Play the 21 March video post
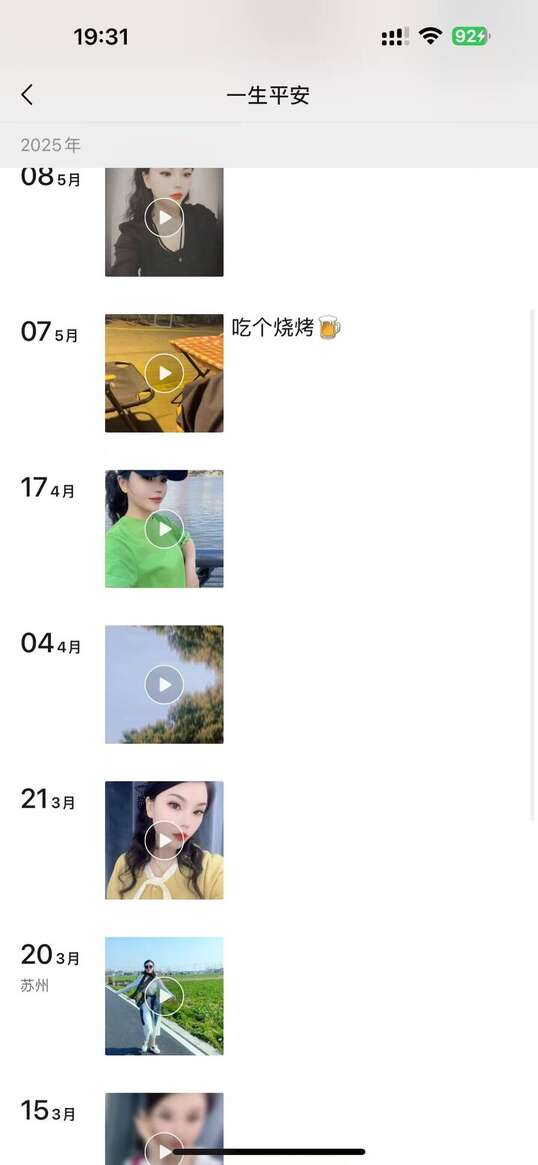The width and height of the screenshot is (538, 1165). 164,840
